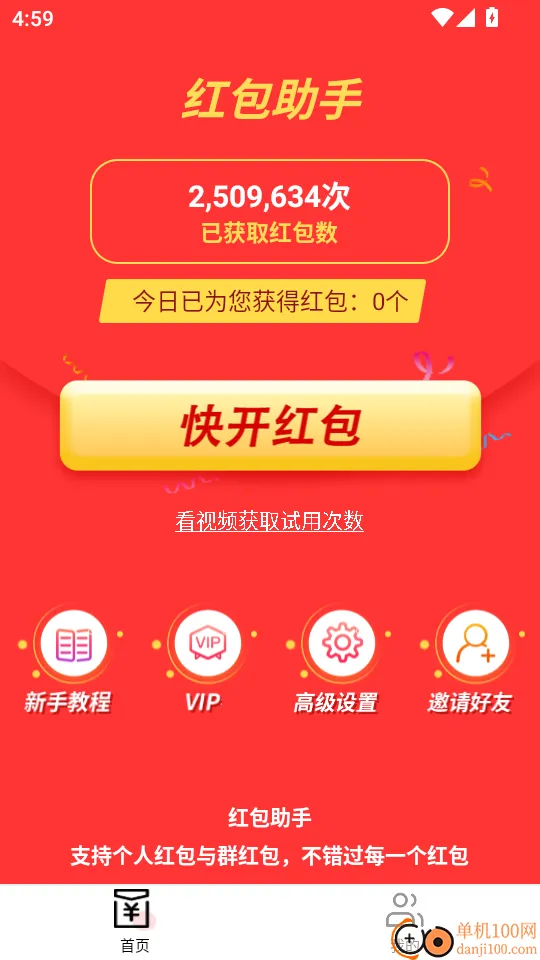Tap the 快开红包 button
Image resolution: width=540 pixels, height=960 pixels.
tap(270, 426)
